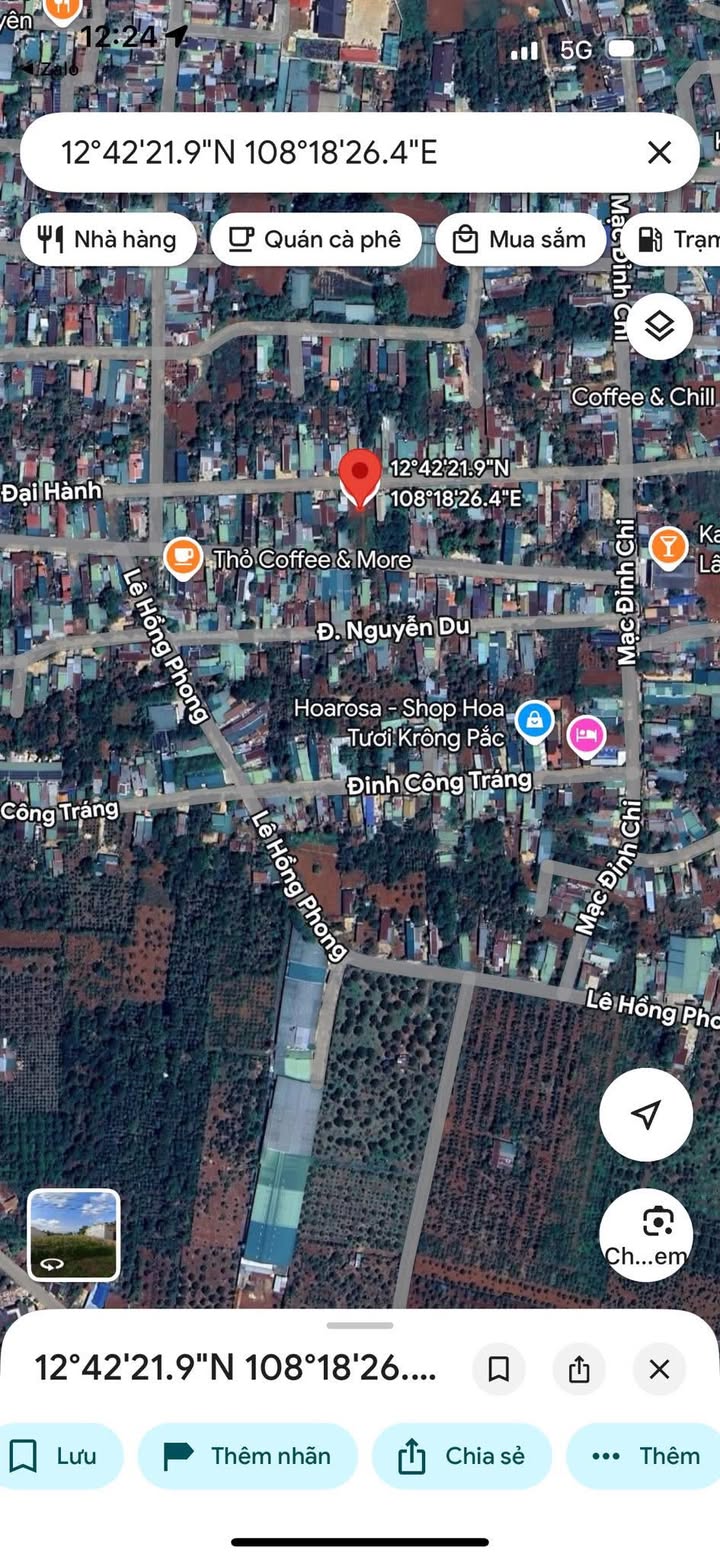
Task: Tap the coordinates search field
Action: click(x=300, y=153)
